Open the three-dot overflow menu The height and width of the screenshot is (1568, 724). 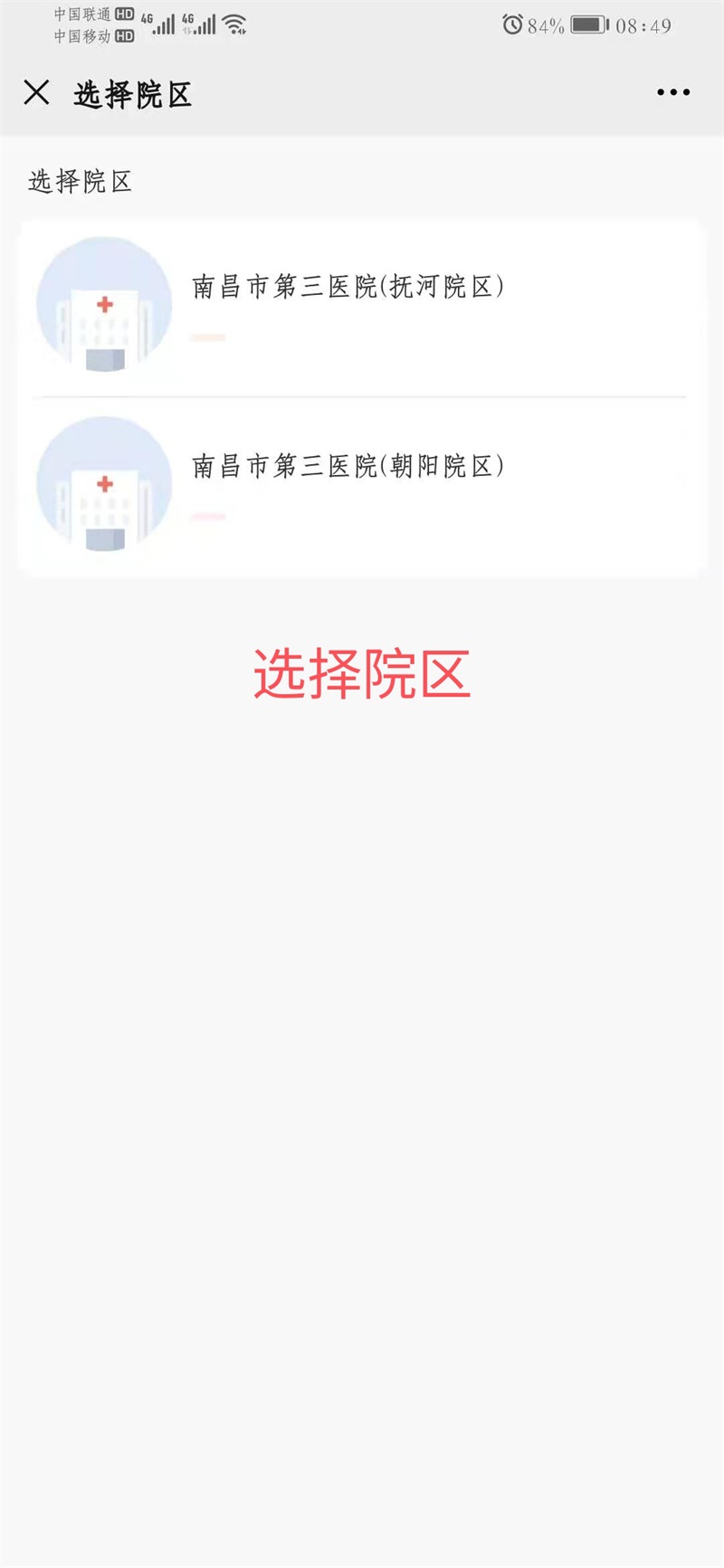(x=673, y=92)
